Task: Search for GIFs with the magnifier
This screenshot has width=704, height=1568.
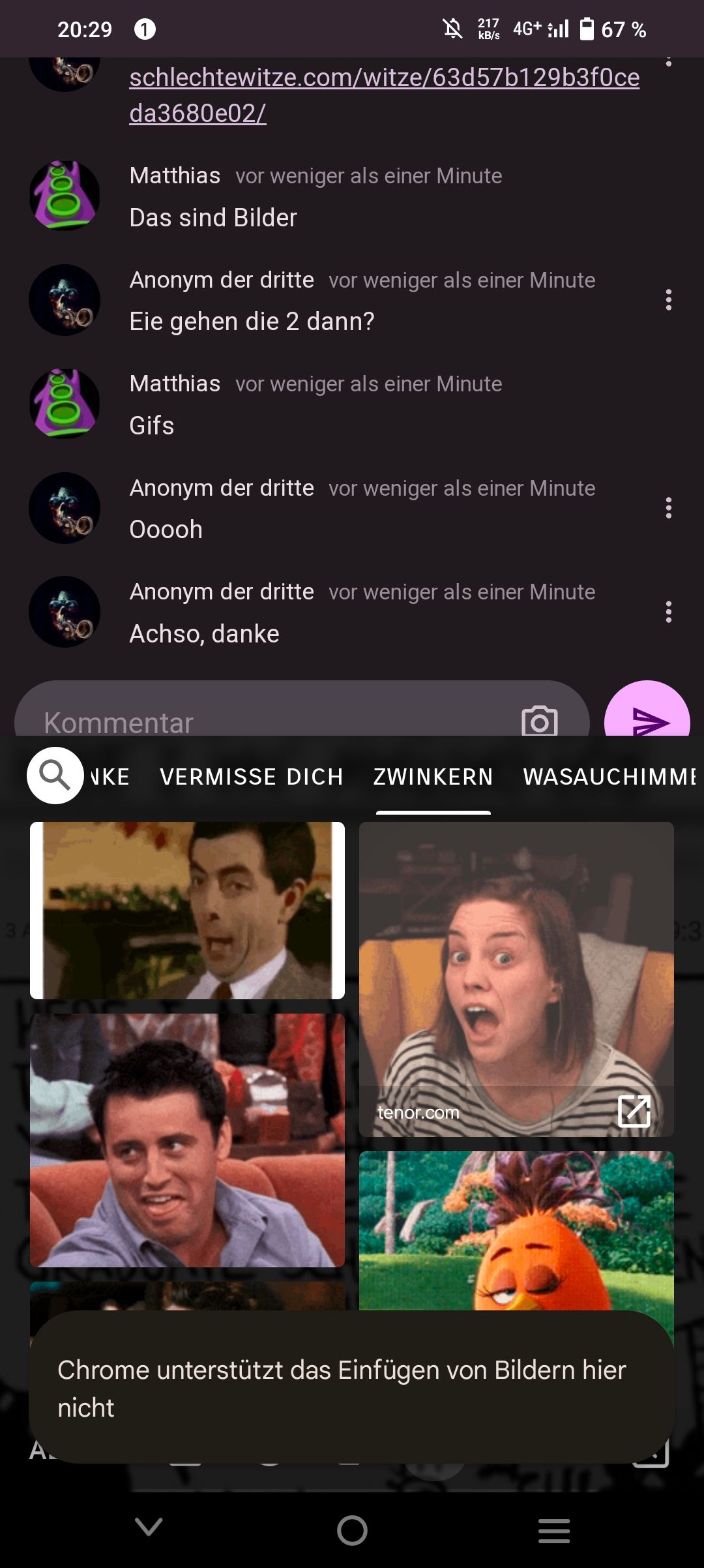Action: [x=55, y=776]
